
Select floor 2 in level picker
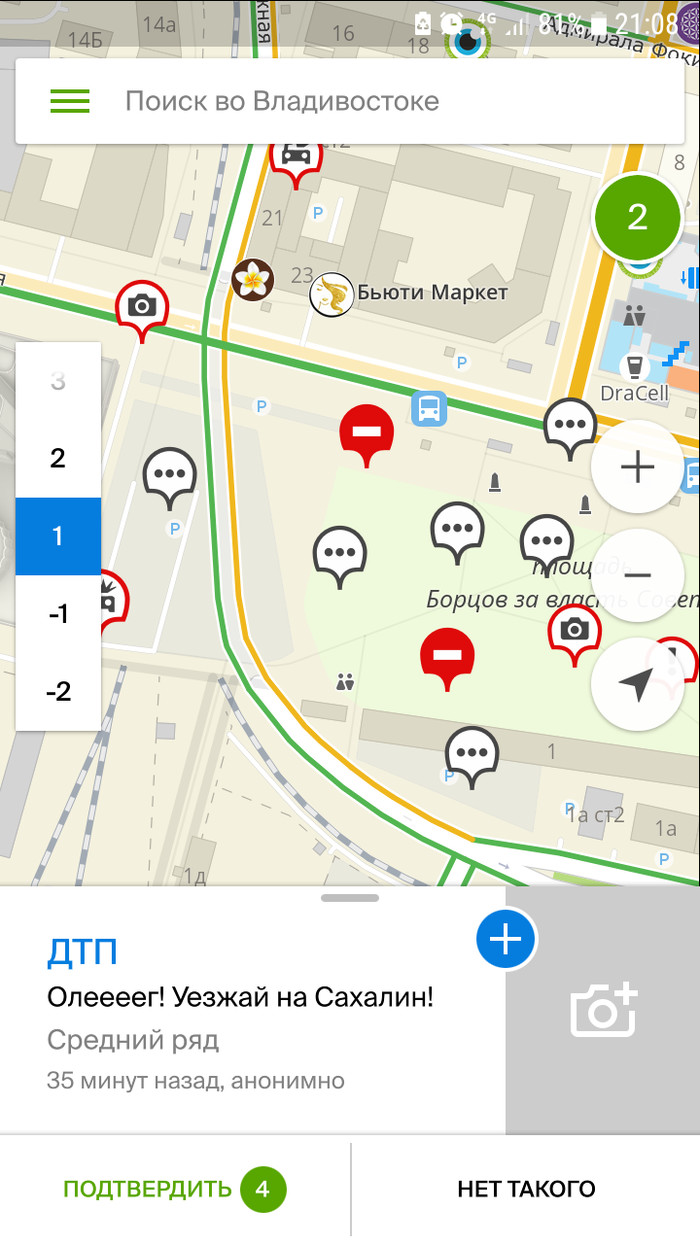click(x=58, y=458)
